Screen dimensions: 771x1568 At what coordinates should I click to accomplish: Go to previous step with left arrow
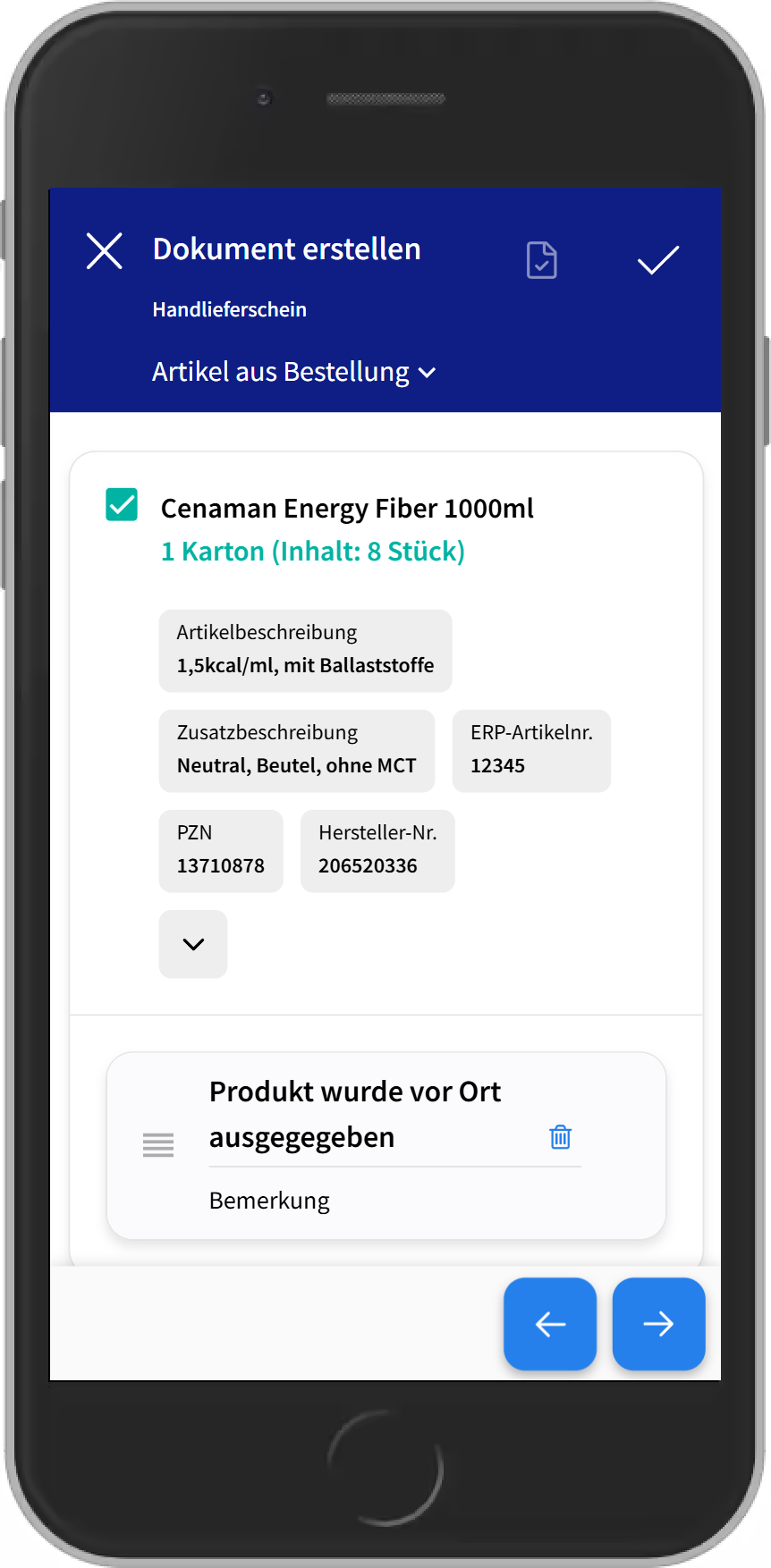[549, 1324]
